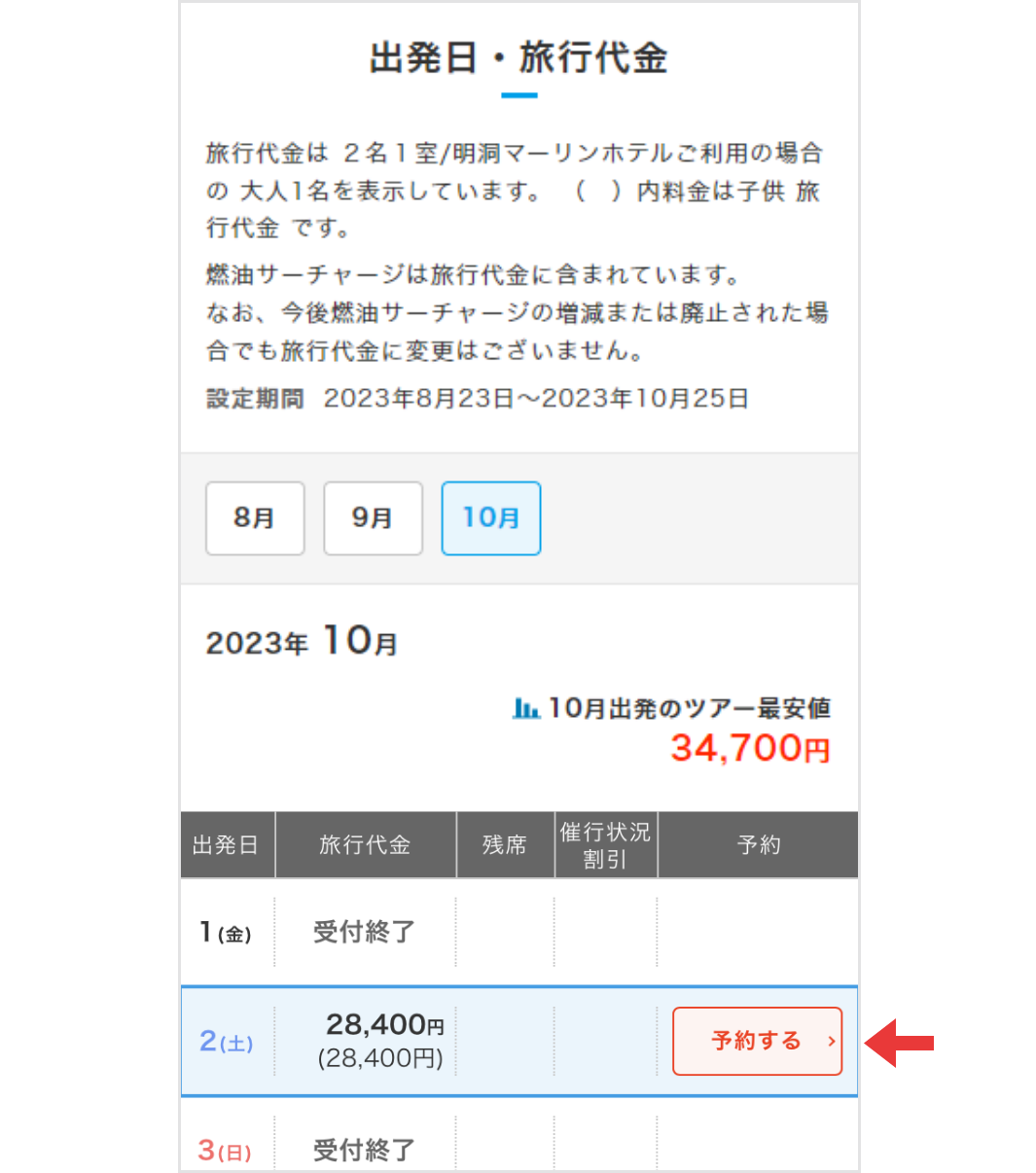Select the 9月 month tab
Viewport: 1036px width, 1173px height.
click(373, 518)
